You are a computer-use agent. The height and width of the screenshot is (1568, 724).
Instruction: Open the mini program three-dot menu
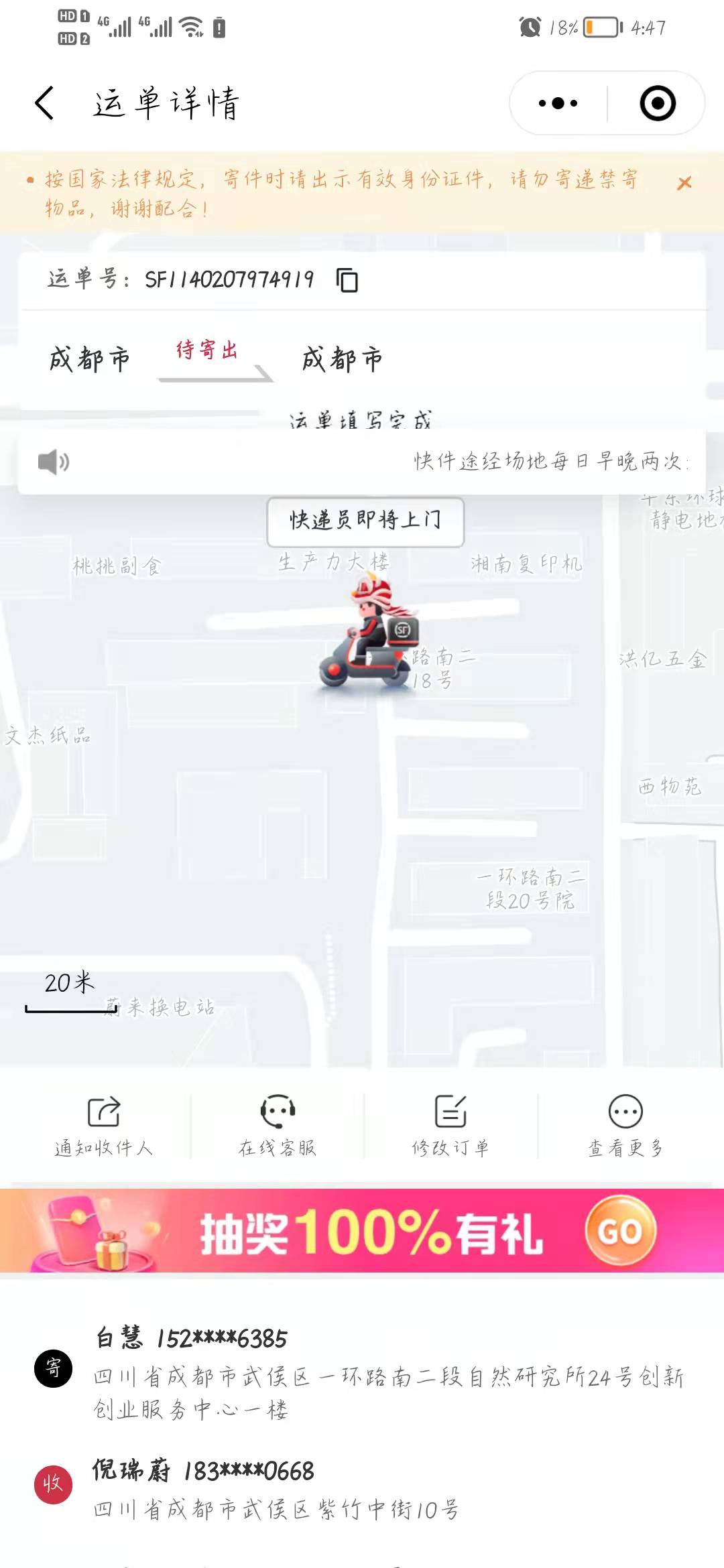558,103
